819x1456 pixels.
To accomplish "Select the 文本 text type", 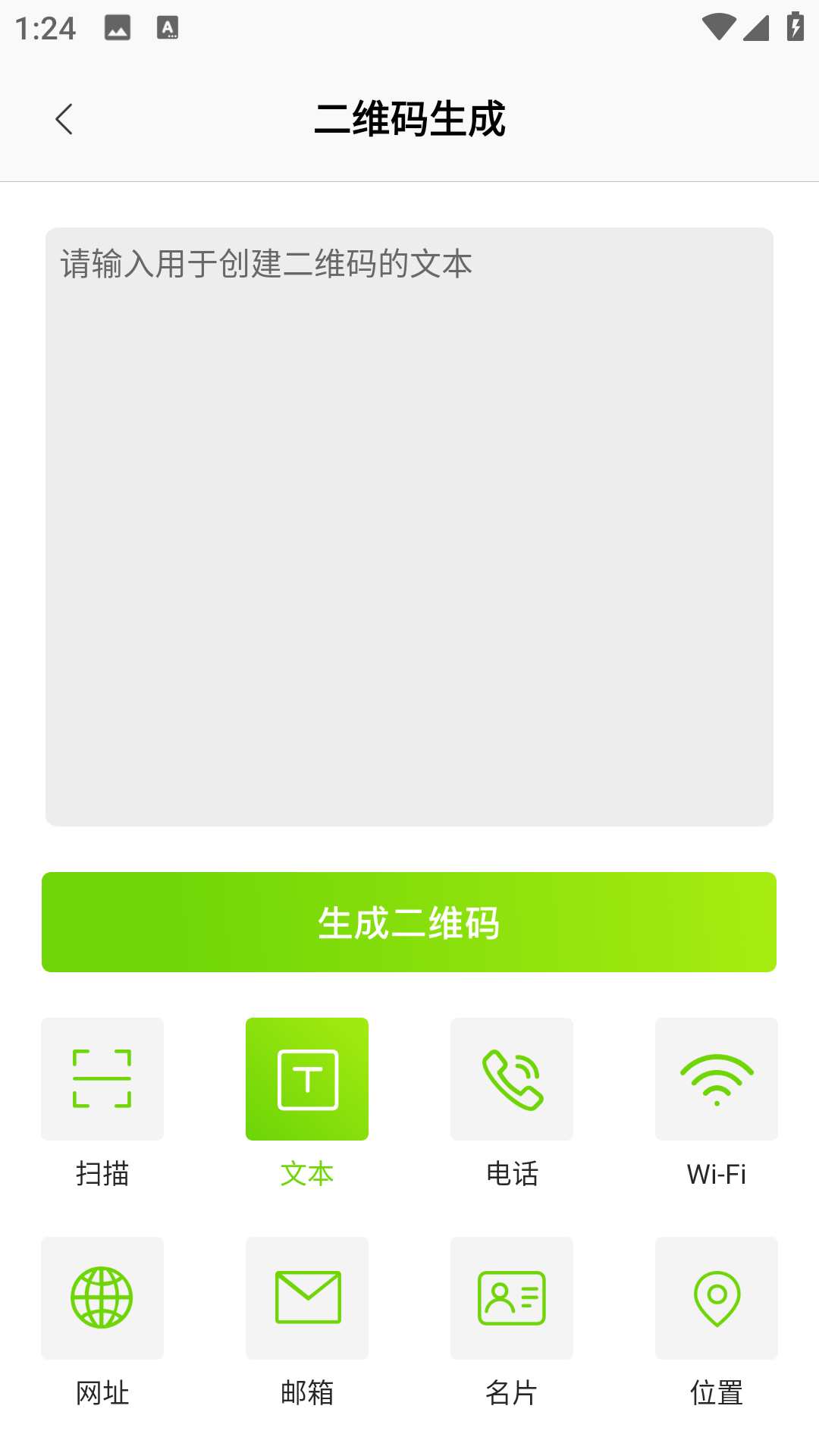I will pyautogui.click(x=307, y=1079).
